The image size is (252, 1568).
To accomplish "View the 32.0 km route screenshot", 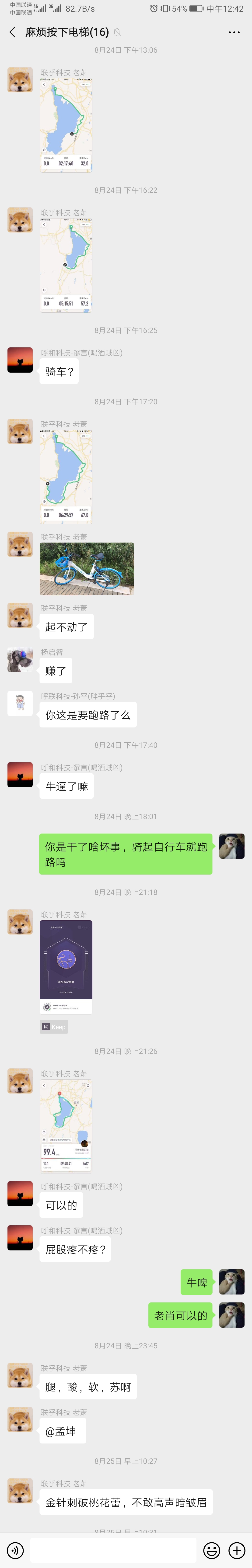I will (66, 125).
